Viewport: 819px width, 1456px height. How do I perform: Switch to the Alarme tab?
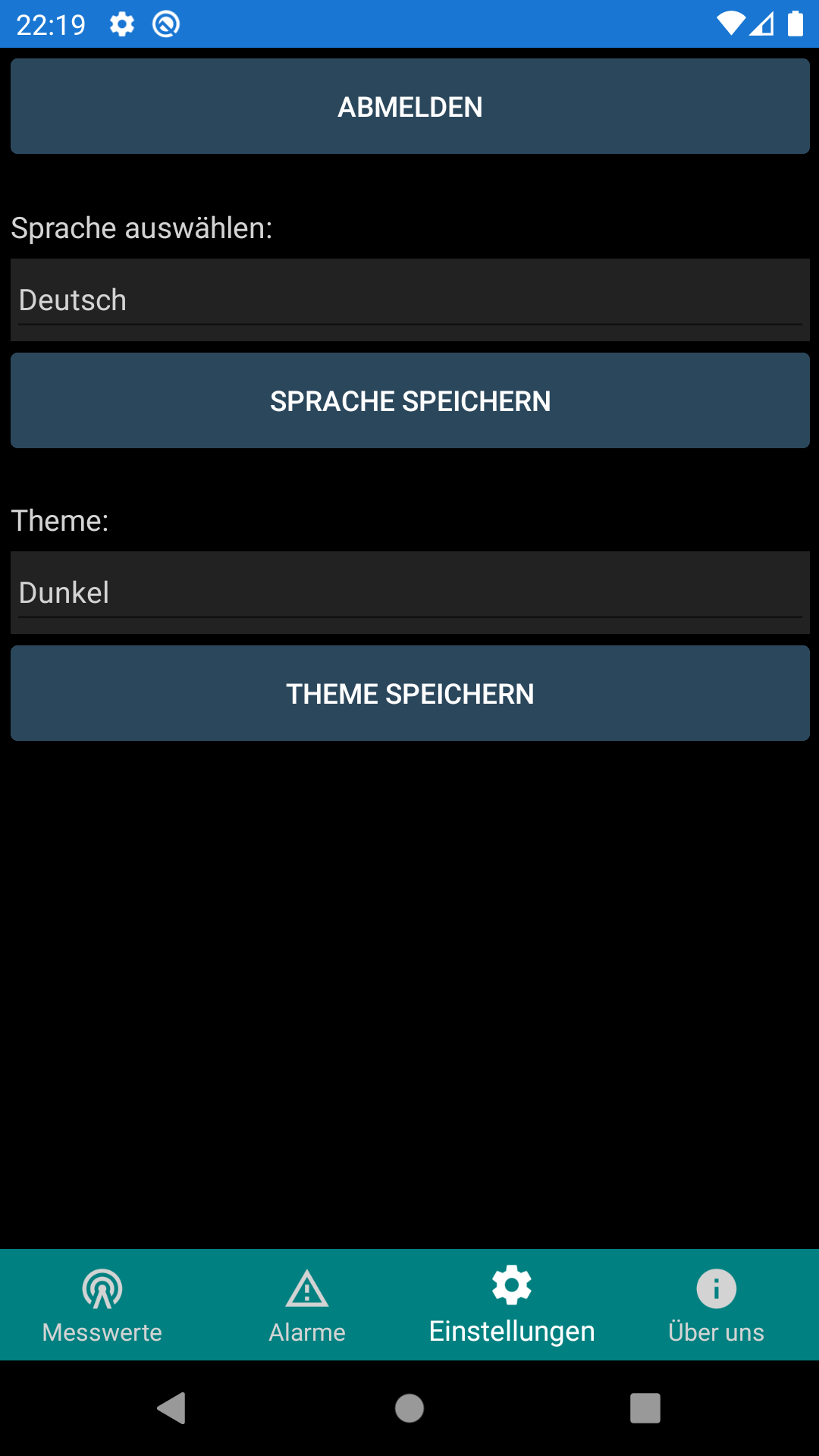click(307, 1304)
